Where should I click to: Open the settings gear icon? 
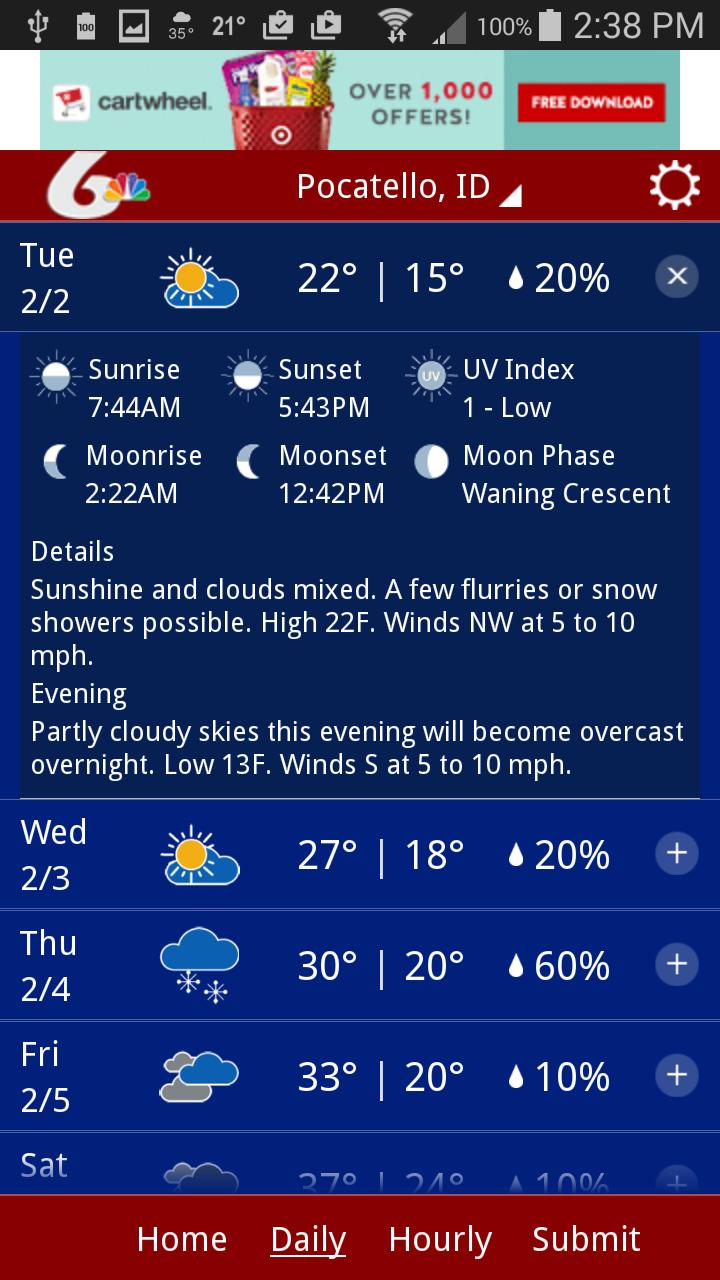click(675, 185)
